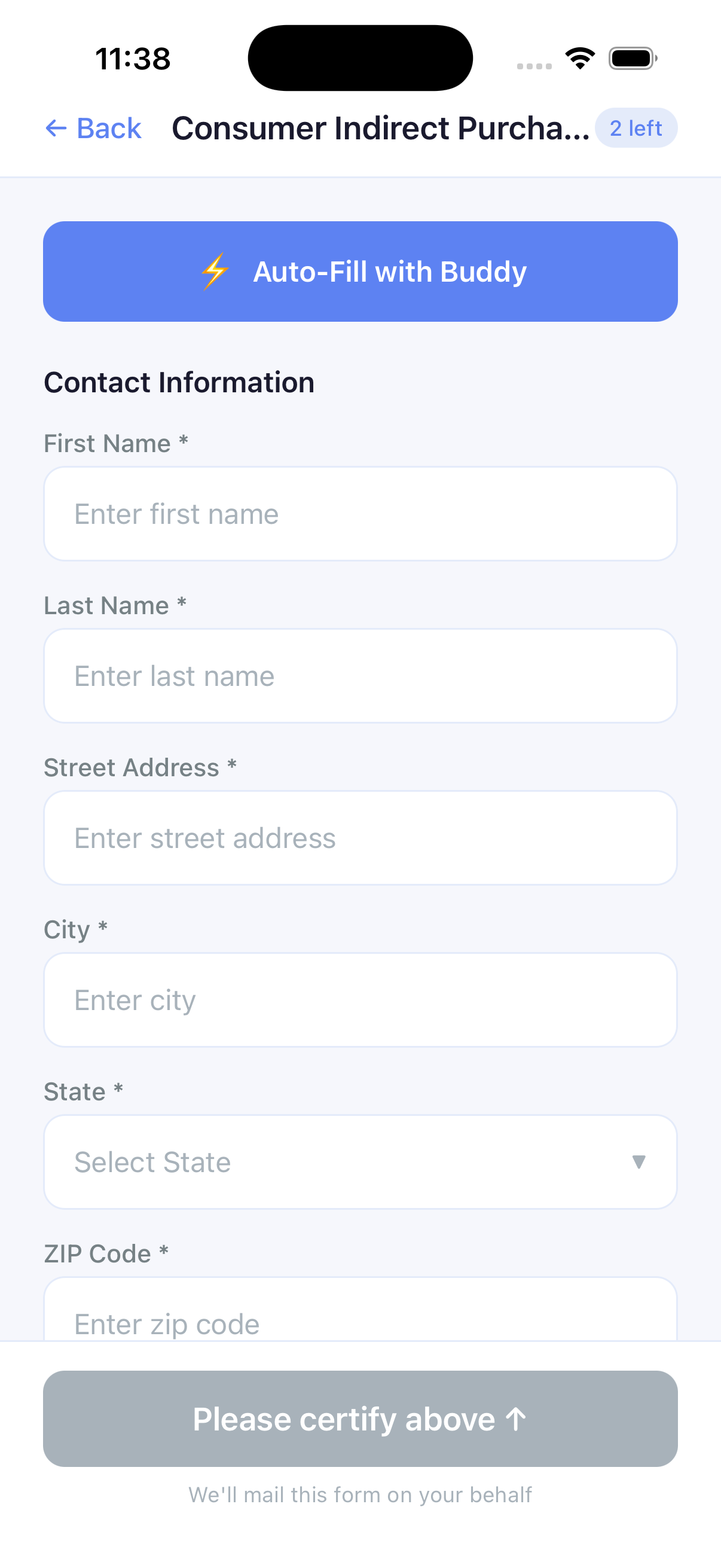Tap the dropdown chevron beside Select State

point(638,1161)
